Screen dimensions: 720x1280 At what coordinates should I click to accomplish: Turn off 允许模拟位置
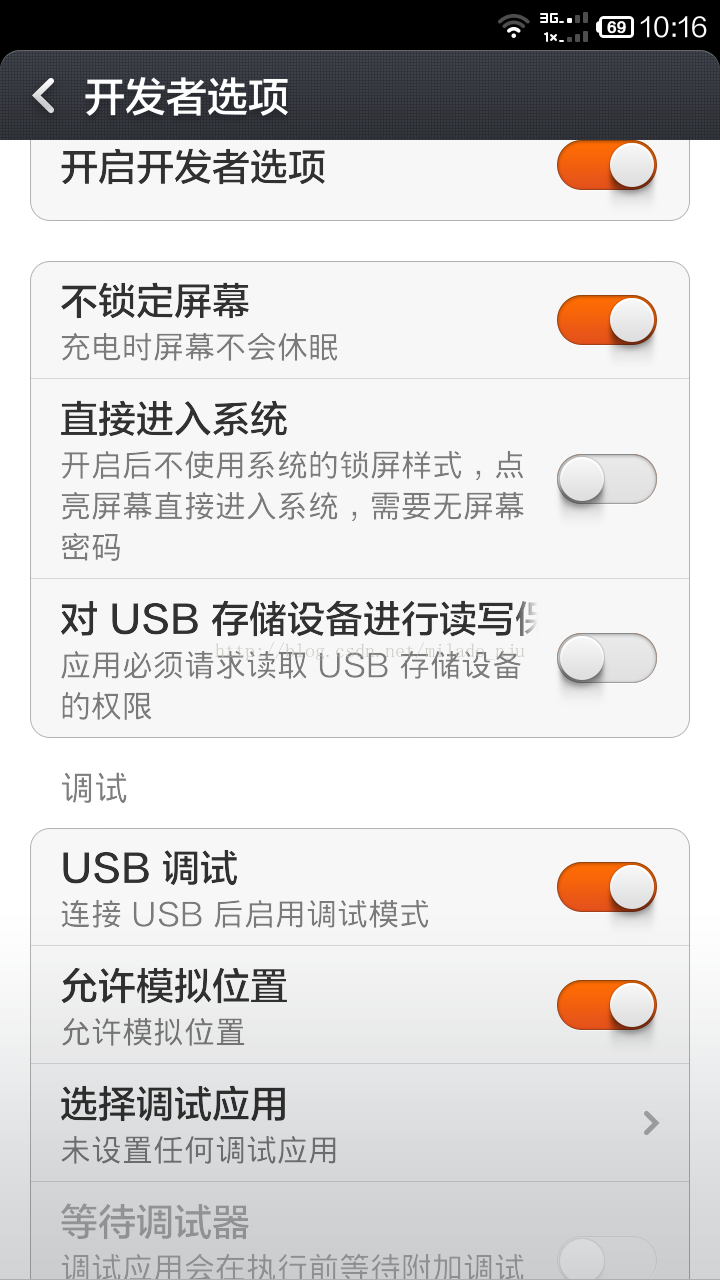tap(606, 1005)
